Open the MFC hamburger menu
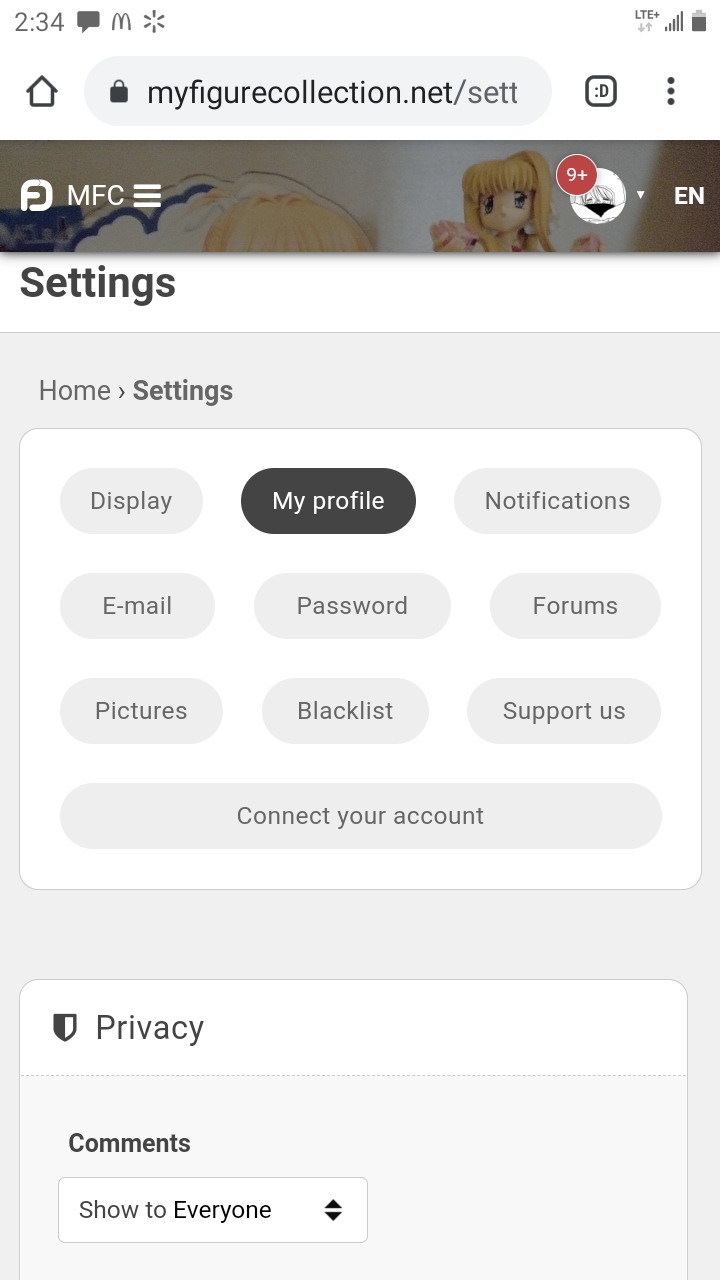The image size is (720, 1280). coord(147,196)
